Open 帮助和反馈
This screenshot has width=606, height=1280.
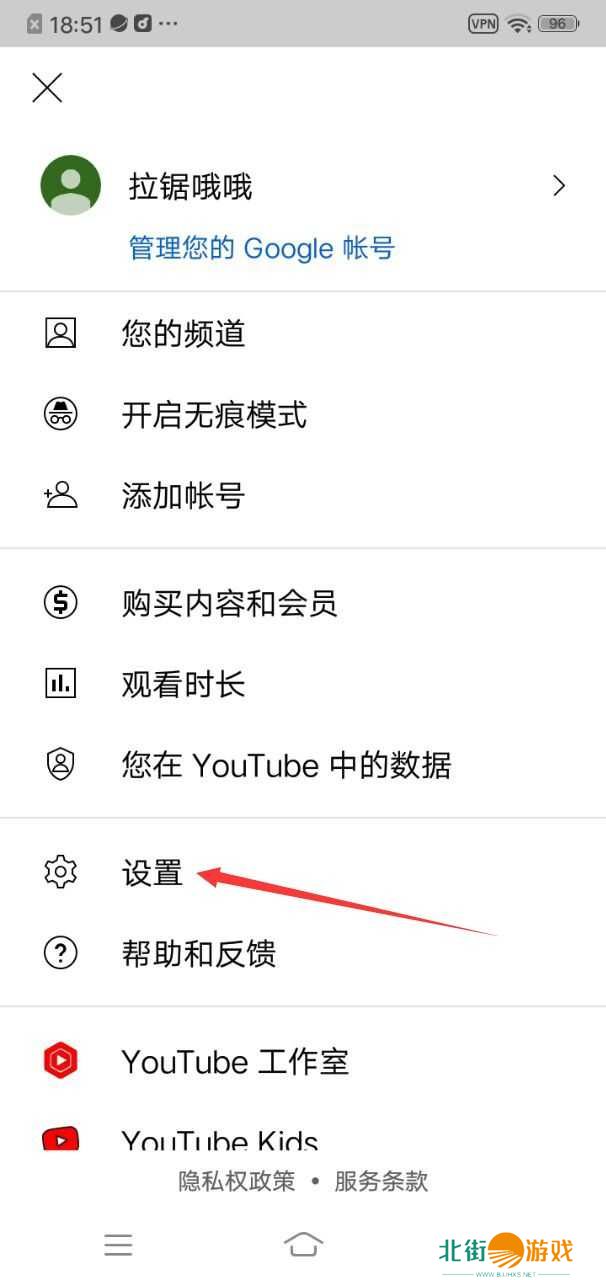pos(198,954)
